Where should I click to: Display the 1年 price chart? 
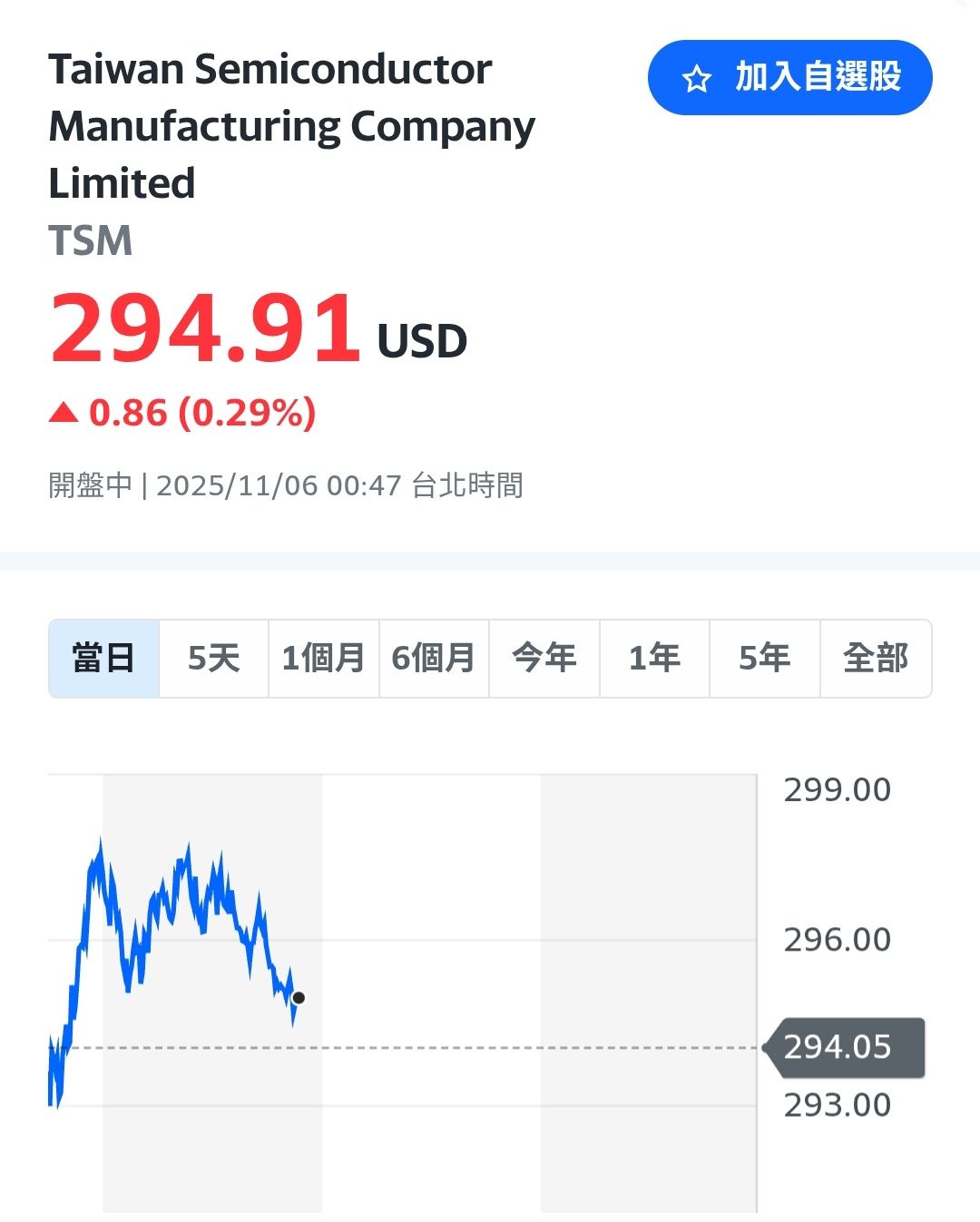point(654,659)
